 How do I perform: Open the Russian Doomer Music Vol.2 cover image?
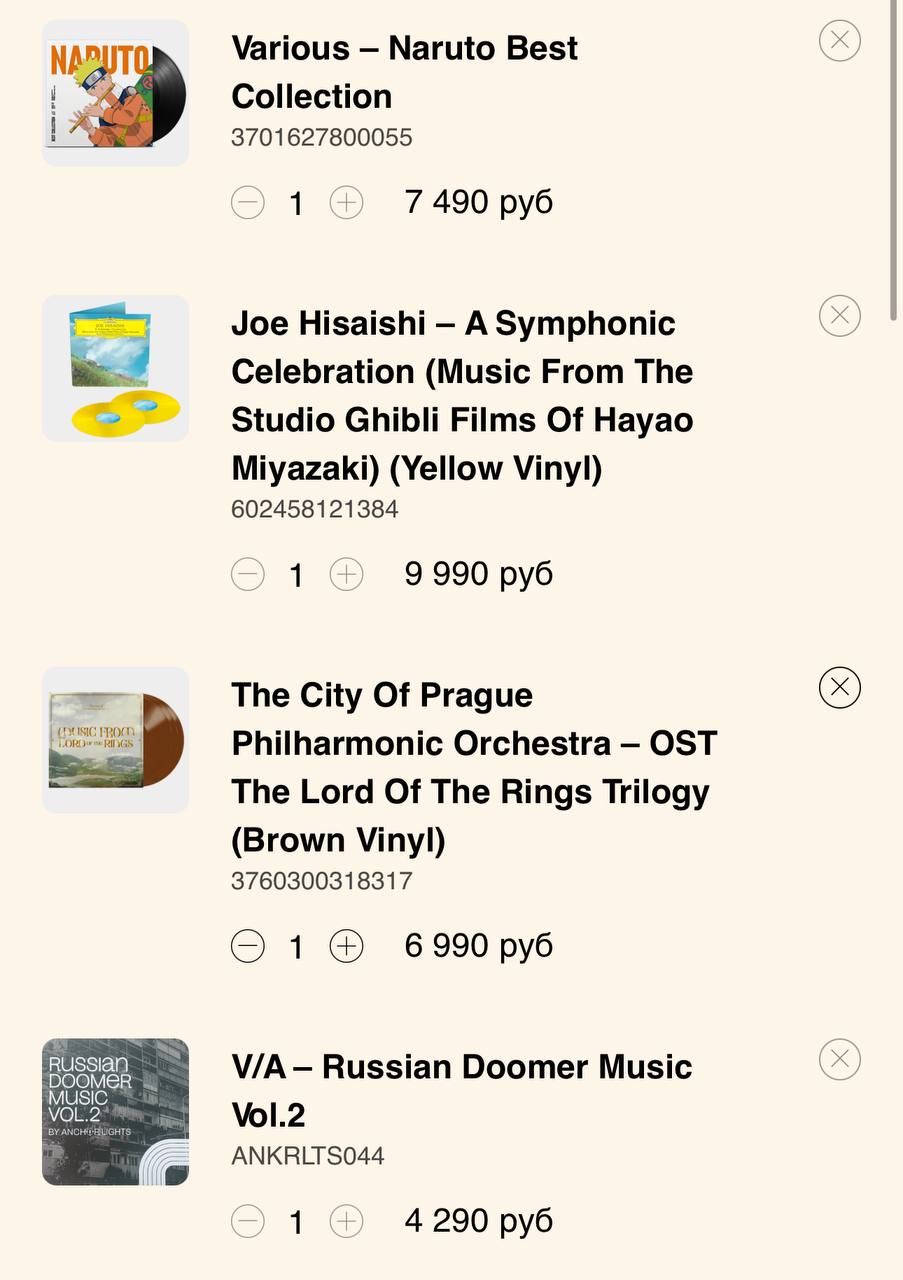pyautogui.click(x=115, y=1112)
